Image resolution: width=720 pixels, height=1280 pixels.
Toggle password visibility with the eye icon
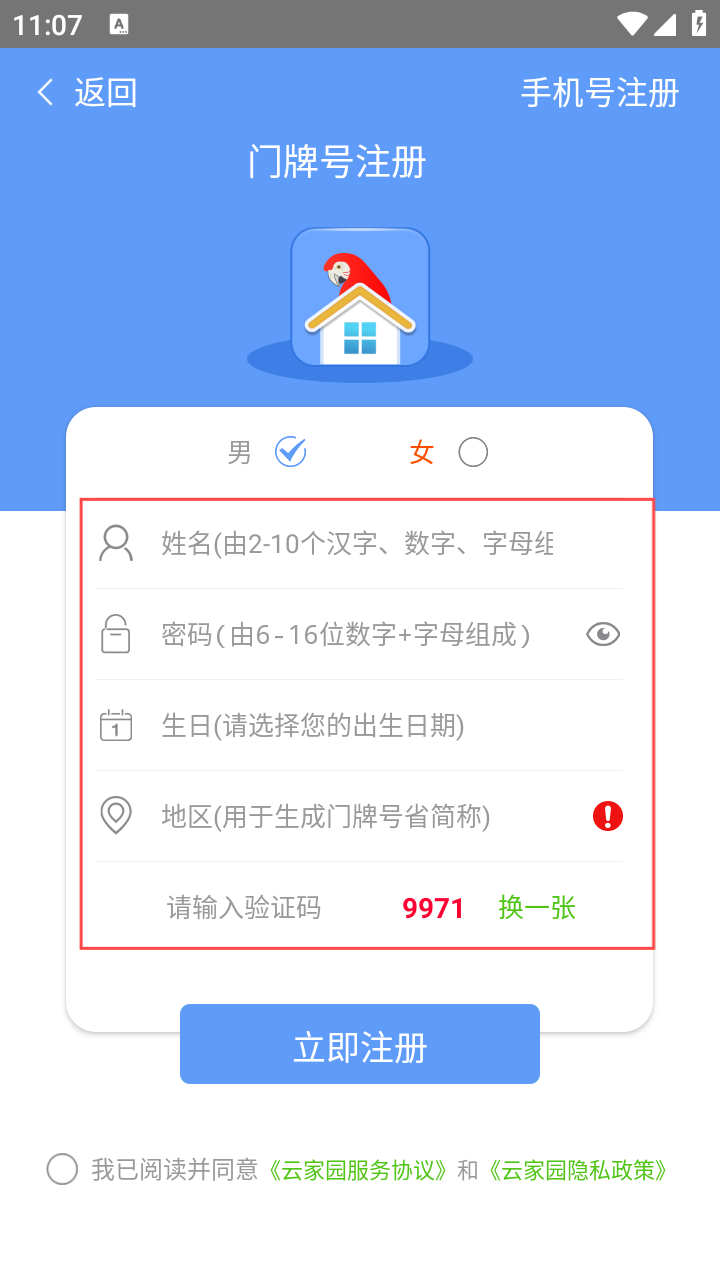[x=603, y=634]
